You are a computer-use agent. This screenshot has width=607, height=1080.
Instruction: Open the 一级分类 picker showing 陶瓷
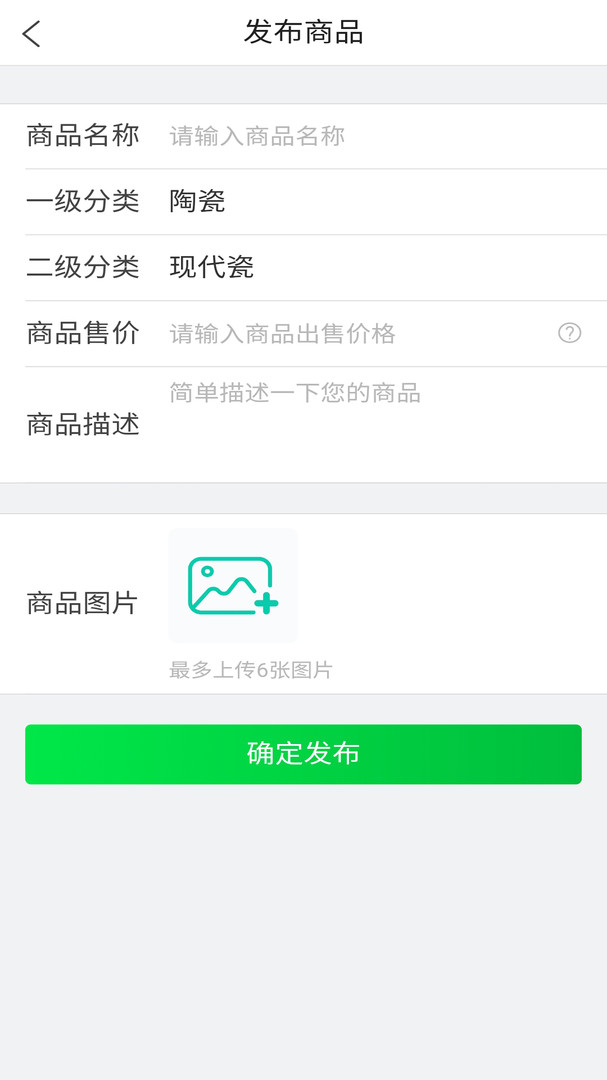pyautogui.click(x=370, y=201)
